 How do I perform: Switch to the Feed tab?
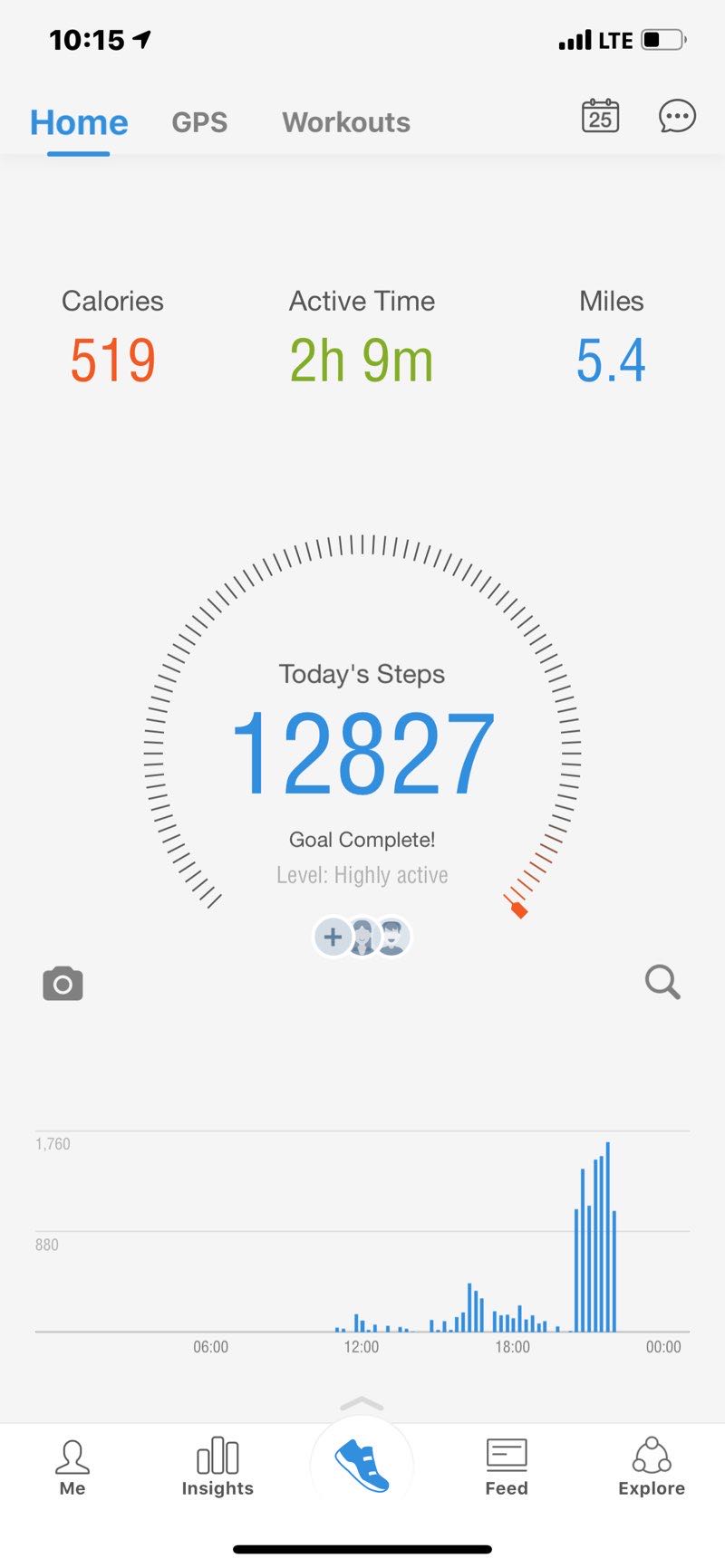[x=507, y=1468]
